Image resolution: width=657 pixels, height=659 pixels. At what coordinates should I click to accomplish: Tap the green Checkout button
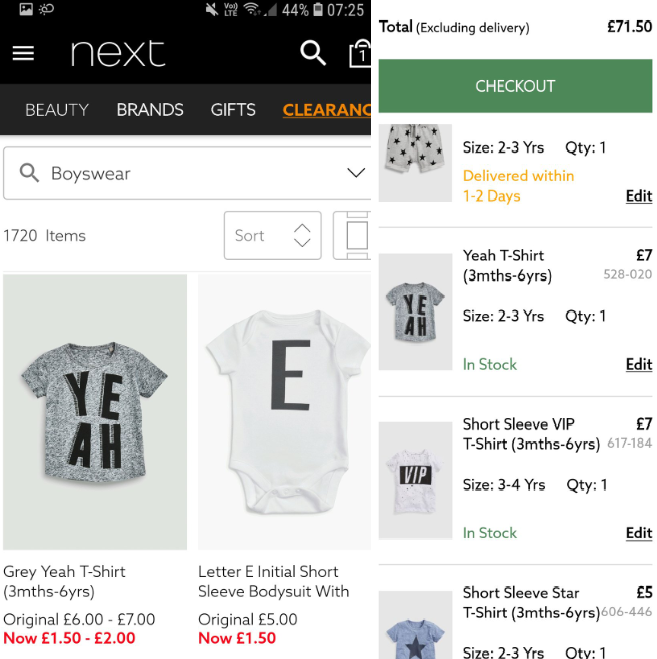pyautogui.click(x=515, y=86)
